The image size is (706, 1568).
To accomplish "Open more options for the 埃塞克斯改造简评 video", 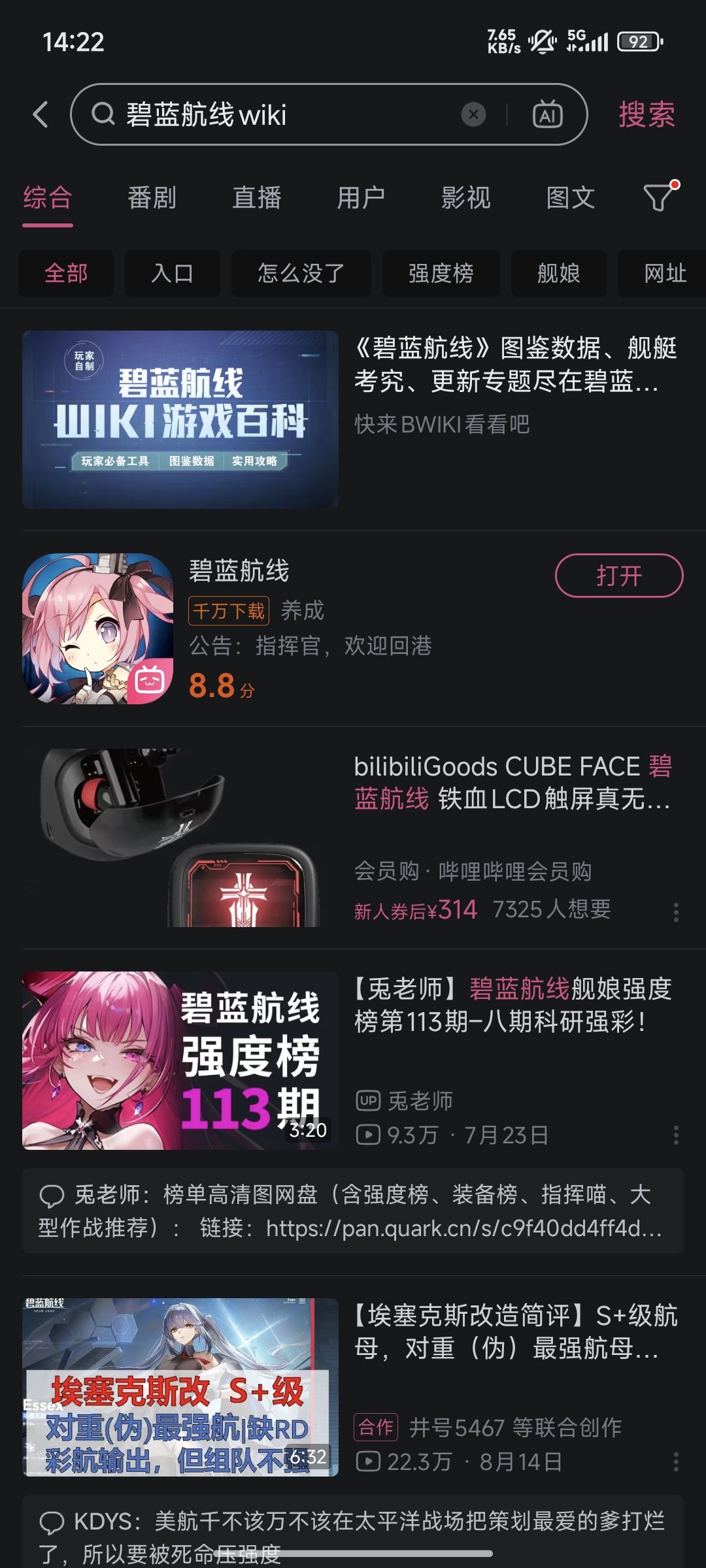I will coord(676,1462).
